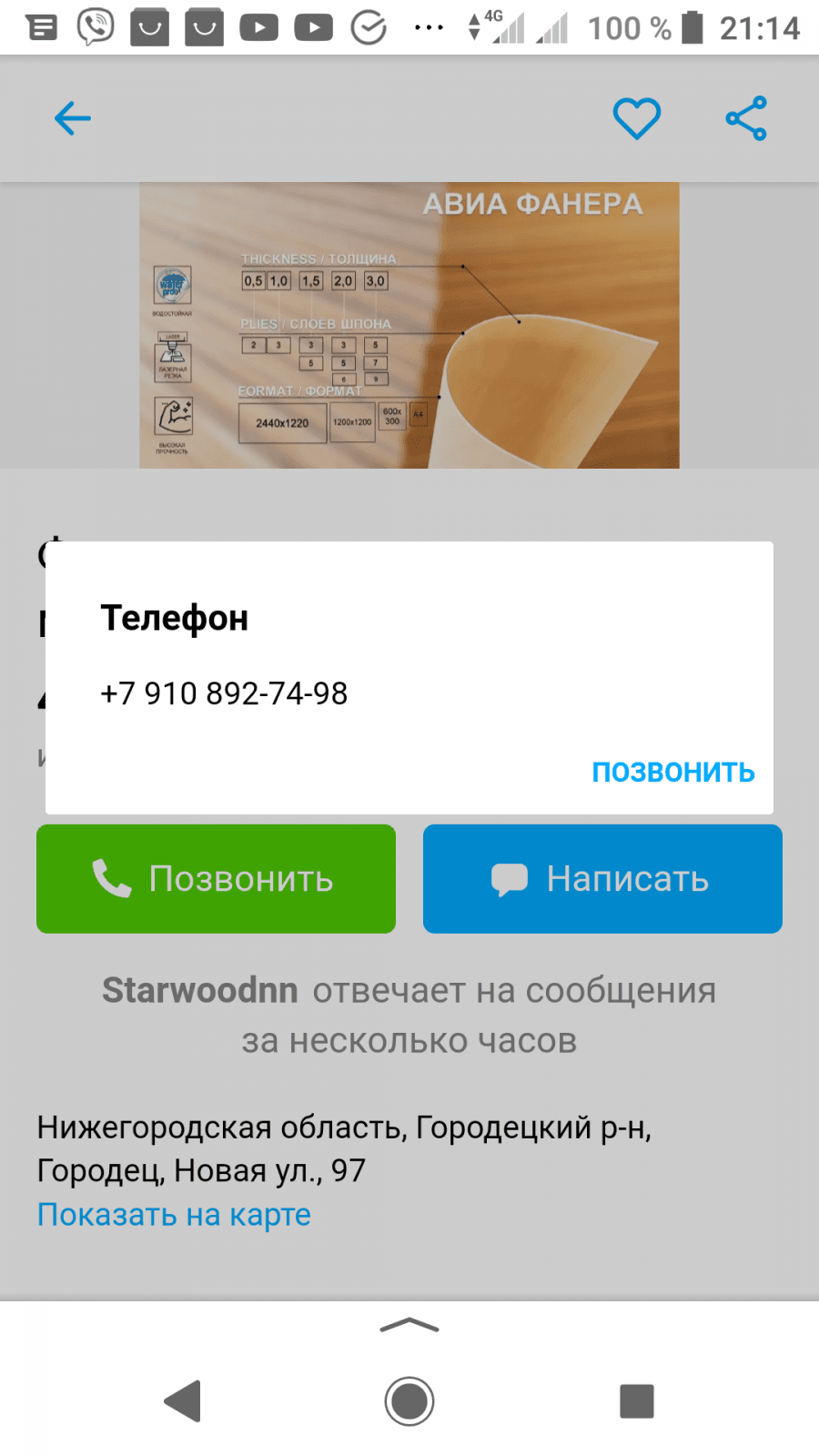Viewport: 819px width, 1456px height.
Task: Tap the green Позвонить button
Action: pos(216,878)
